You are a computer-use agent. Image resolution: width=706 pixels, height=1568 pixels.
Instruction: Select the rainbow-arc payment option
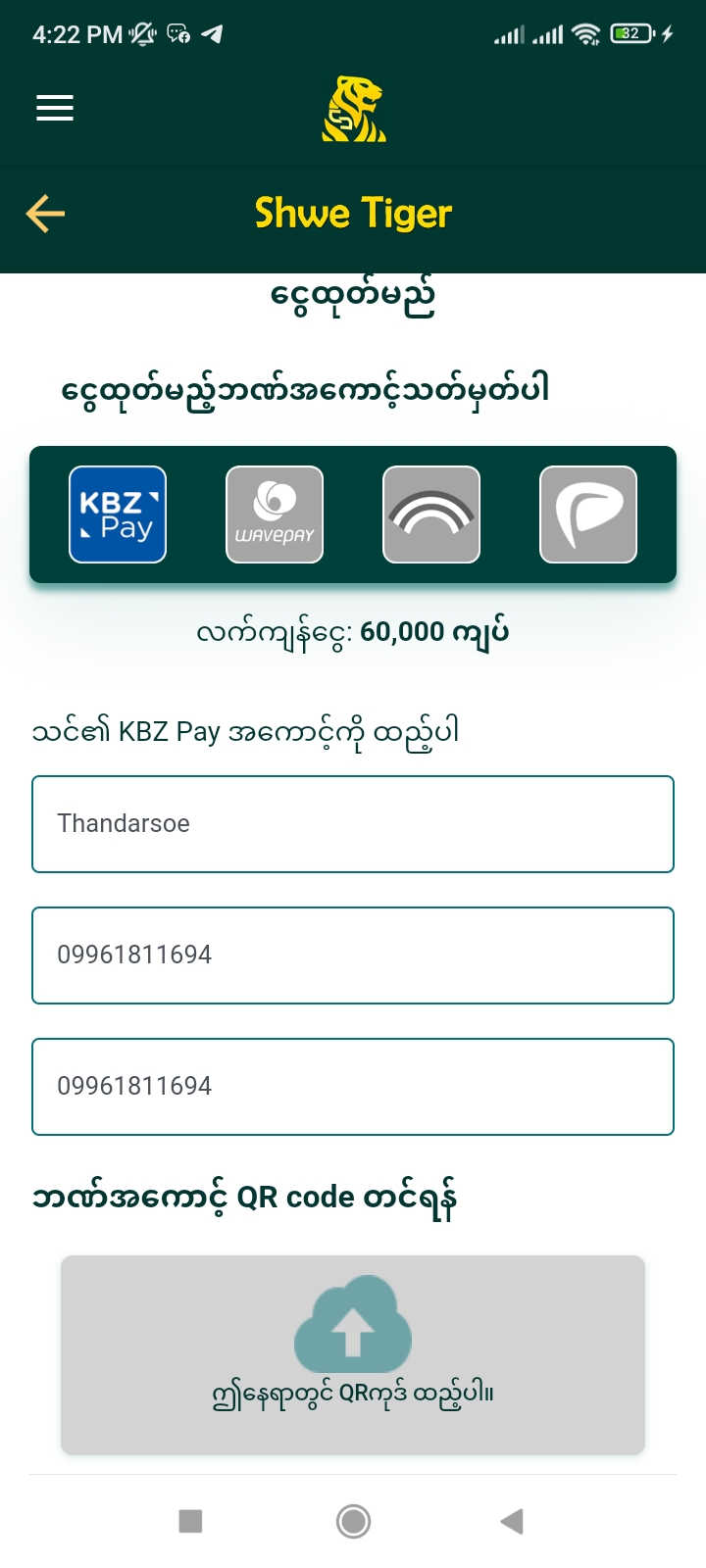click(x=431, y=514)
